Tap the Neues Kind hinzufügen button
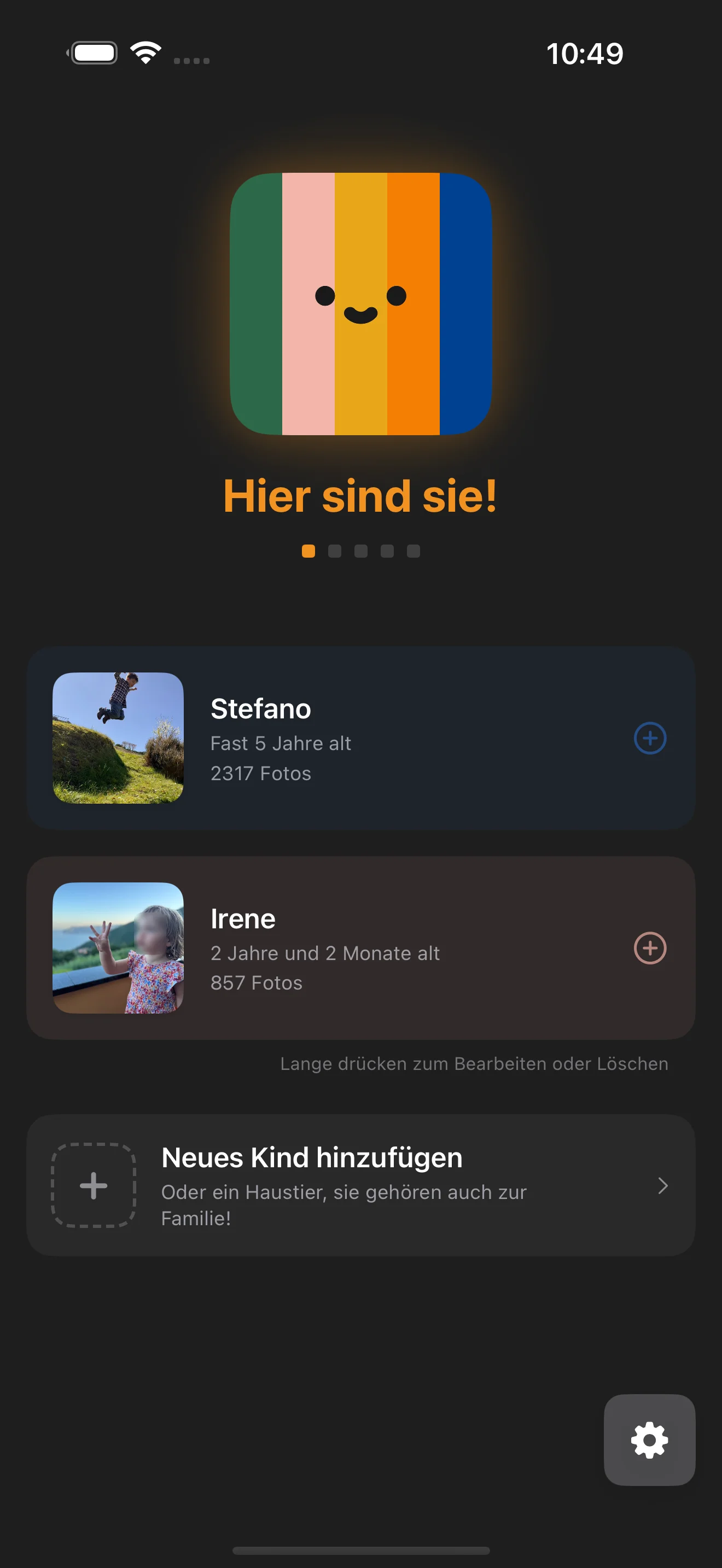722x1568 pixels. pos(312,1157)
